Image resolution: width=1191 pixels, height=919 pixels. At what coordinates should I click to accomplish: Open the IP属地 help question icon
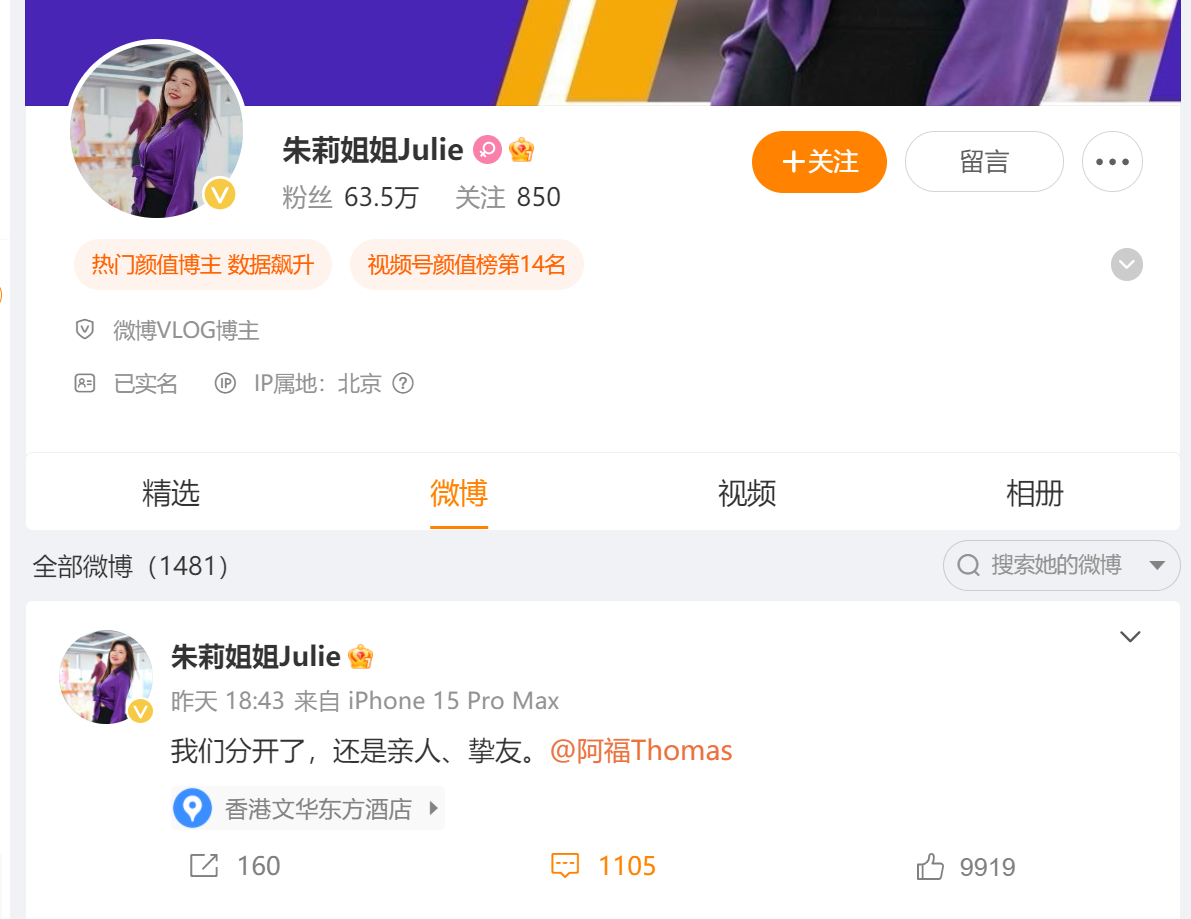click(x=403, y=383)
